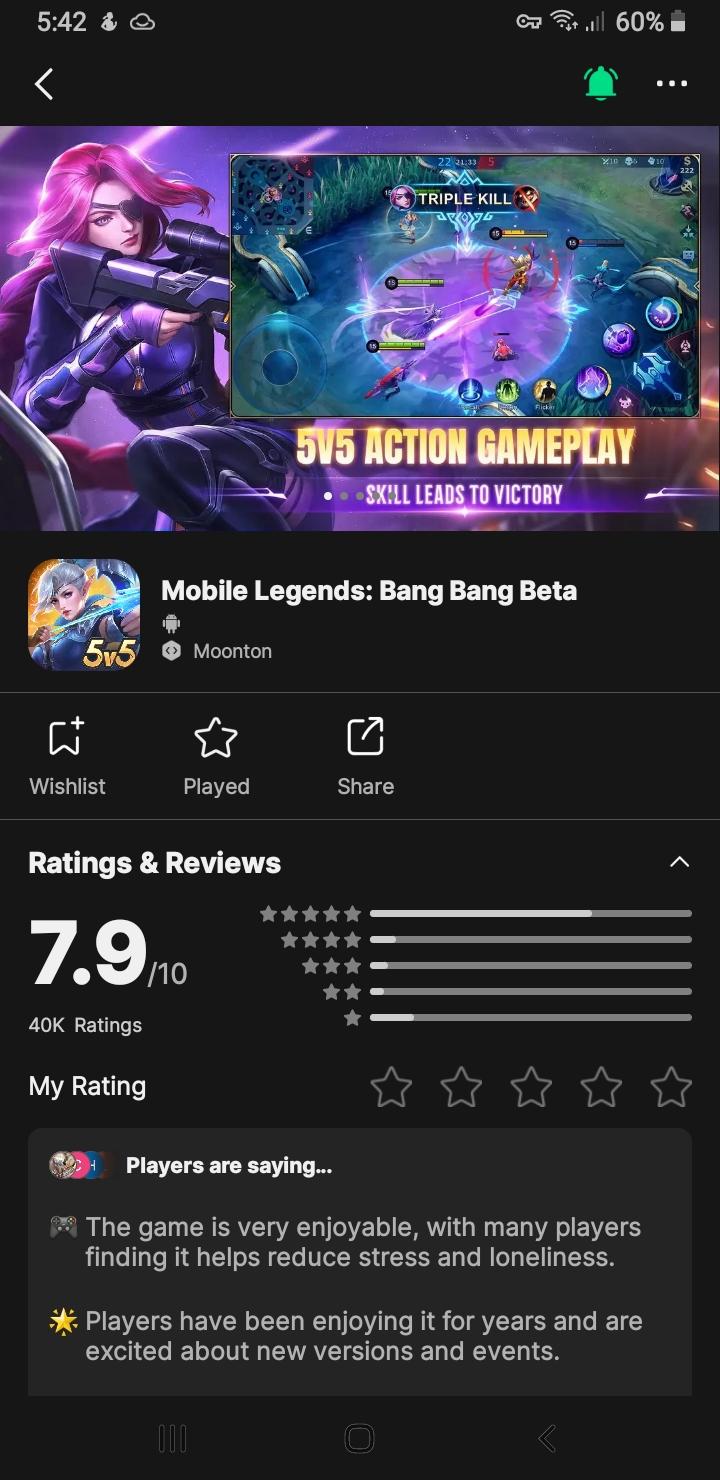The image size is (720, 1480).
Task: Share Mobile Legends: Bang Bang Beta
Action: point(365,757)
